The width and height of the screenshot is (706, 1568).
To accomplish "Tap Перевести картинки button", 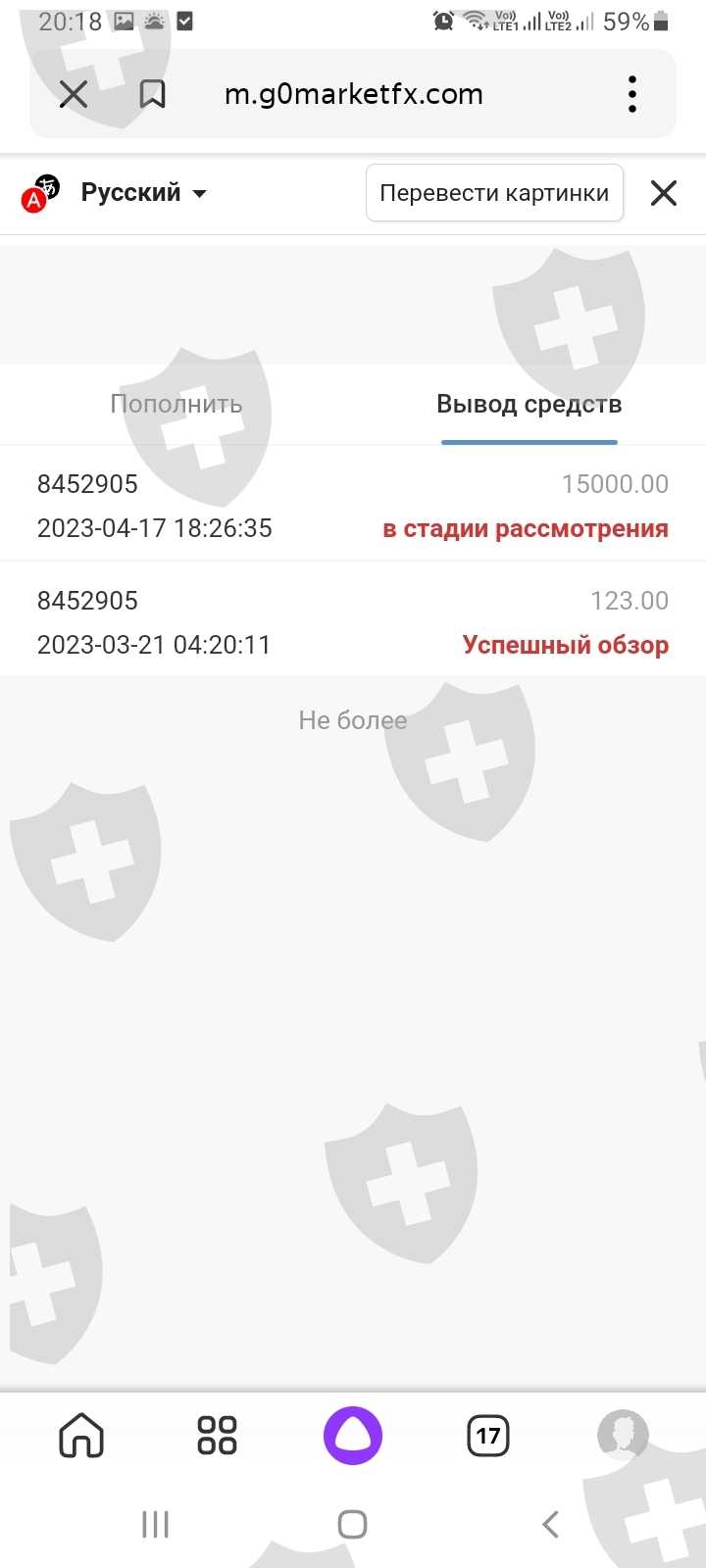I will [494, 193].
